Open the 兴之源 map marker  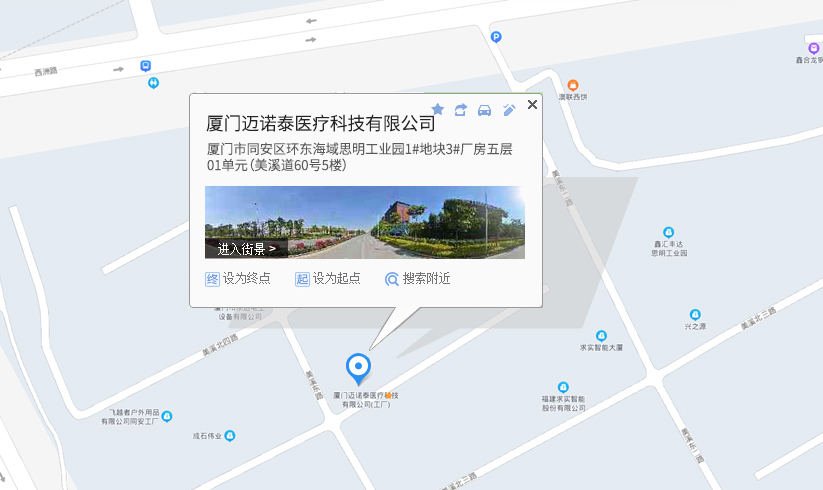pyautogui.click(x=695, y=314)
